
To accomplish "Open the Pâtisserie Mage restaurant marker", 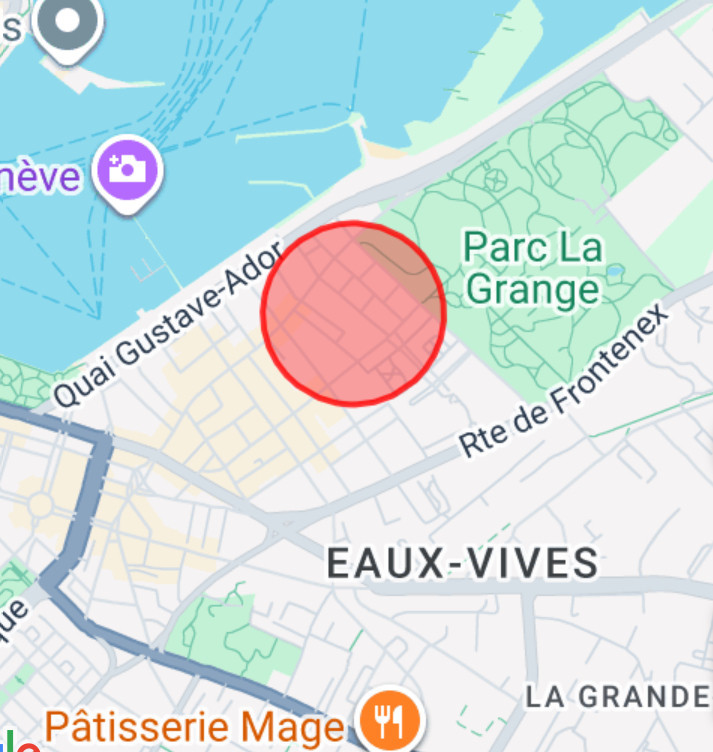I will (x=383, y=720).
